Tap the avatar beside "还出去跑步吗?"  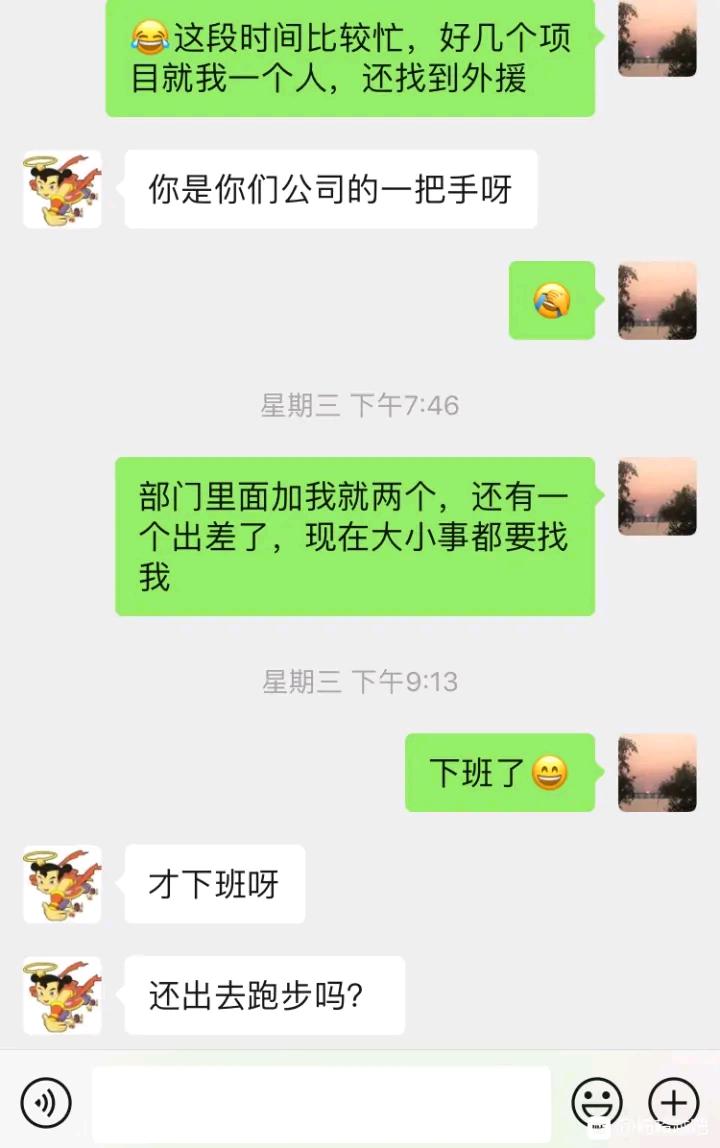pos(62,995)
